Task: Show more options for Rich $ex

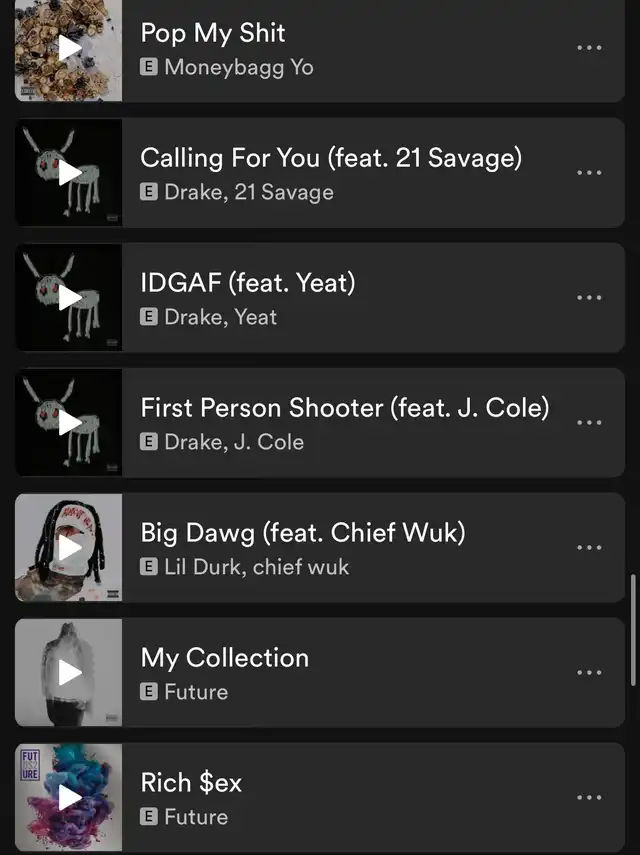Action: (590, 798)
